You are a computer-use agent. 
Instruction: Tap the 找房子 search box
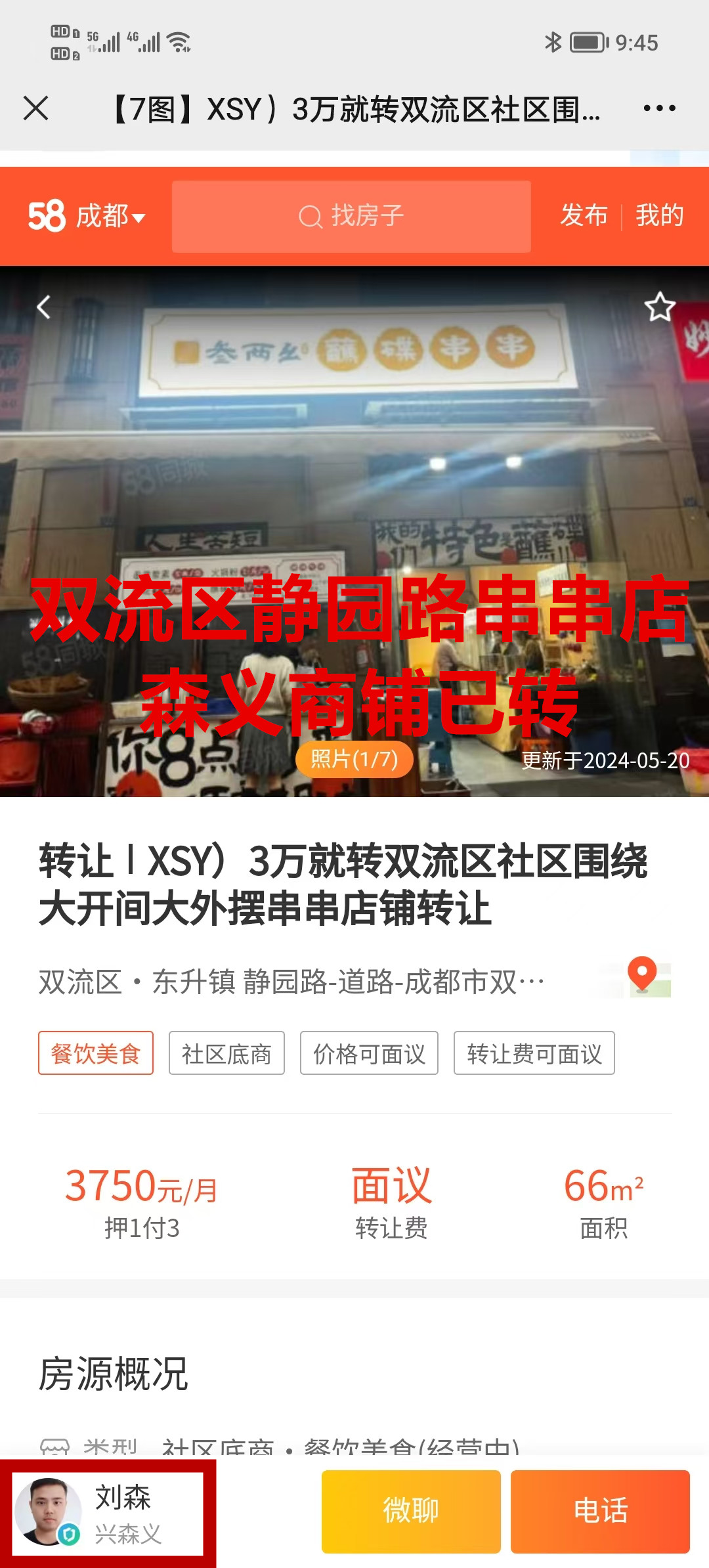pyautogui.click(x=351, y=216)
